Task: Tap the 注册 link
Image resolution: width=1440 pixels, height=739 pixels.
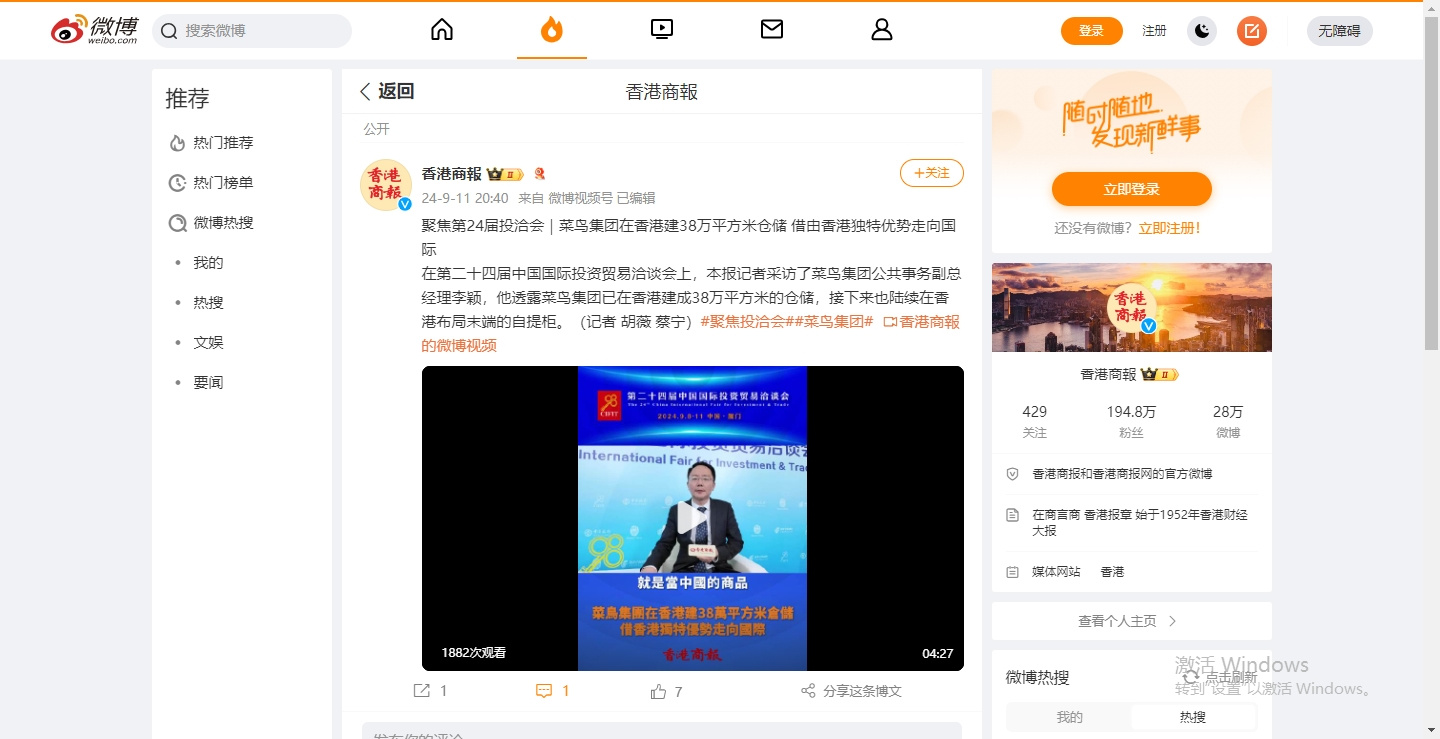Action: (1154, 31)
